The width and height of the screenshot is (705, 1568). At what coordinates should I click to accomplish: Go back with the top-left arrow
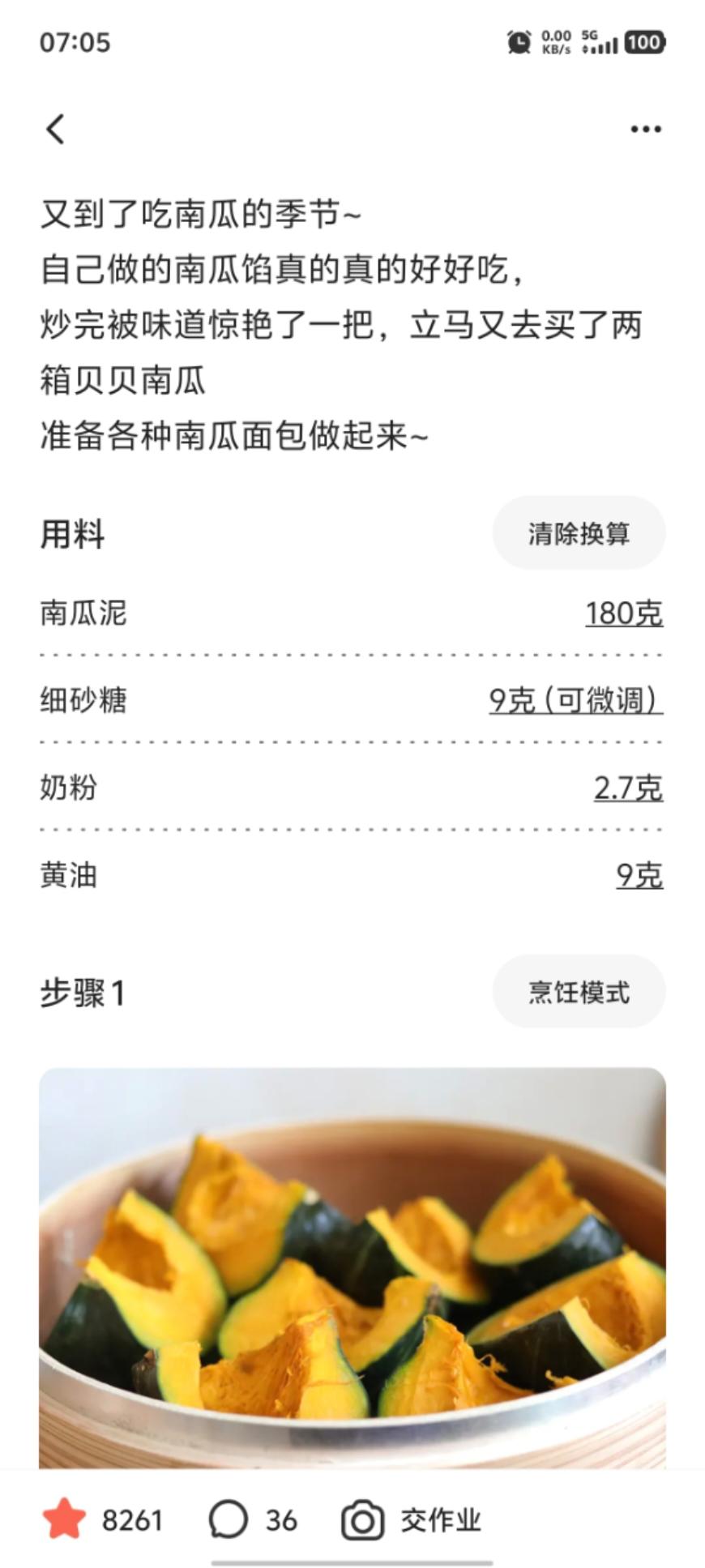coord(55,129)
